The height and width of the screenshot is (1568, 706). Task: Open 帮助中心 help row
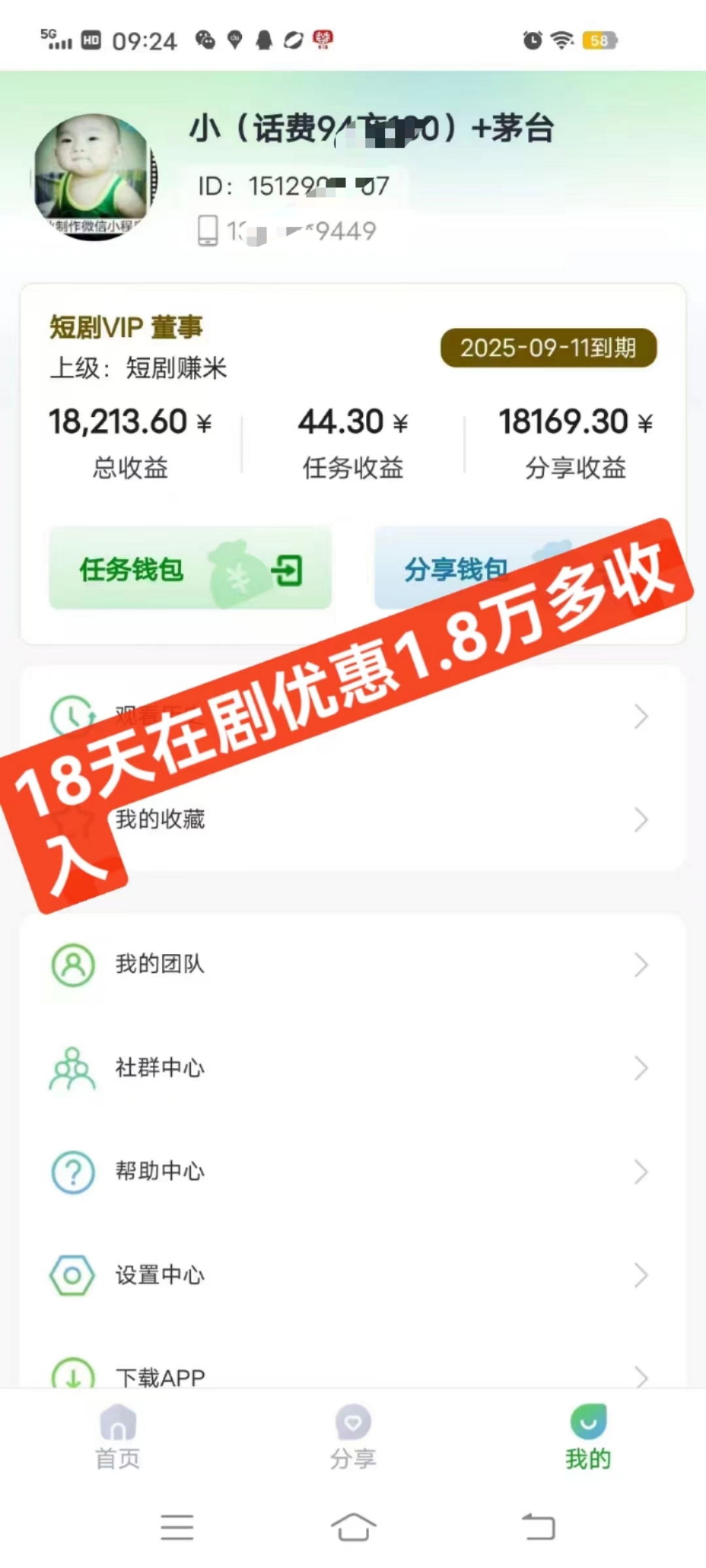coord(353,1171)
